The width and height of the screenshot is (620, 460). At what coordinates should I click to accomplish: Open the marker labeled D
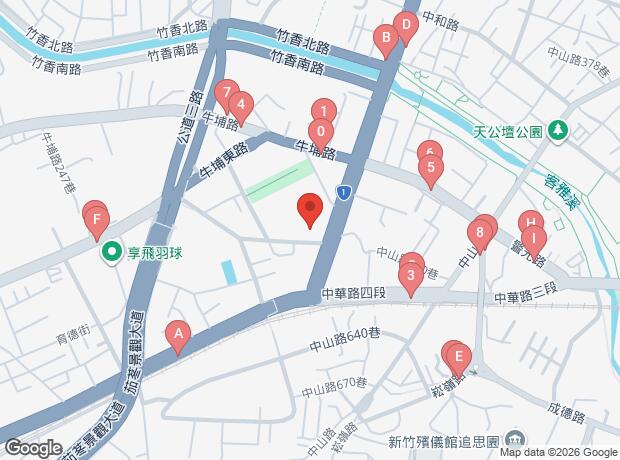(x=406, y=29)
